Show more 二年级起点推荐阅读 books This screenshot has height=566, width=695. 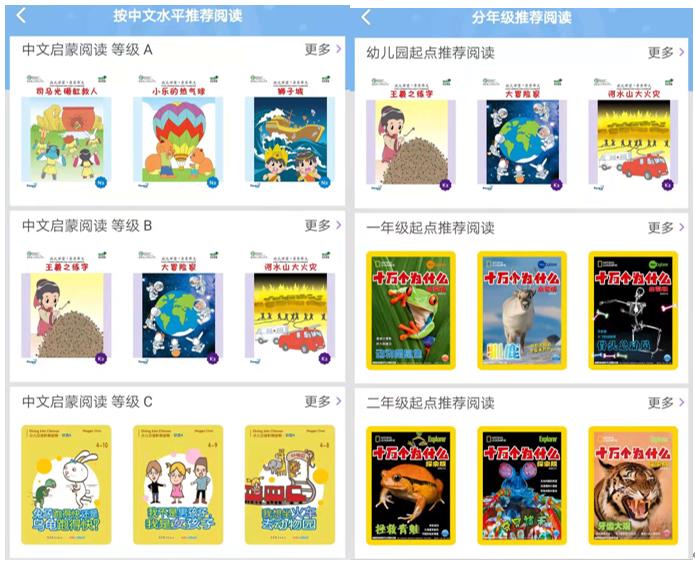point(666,402)
